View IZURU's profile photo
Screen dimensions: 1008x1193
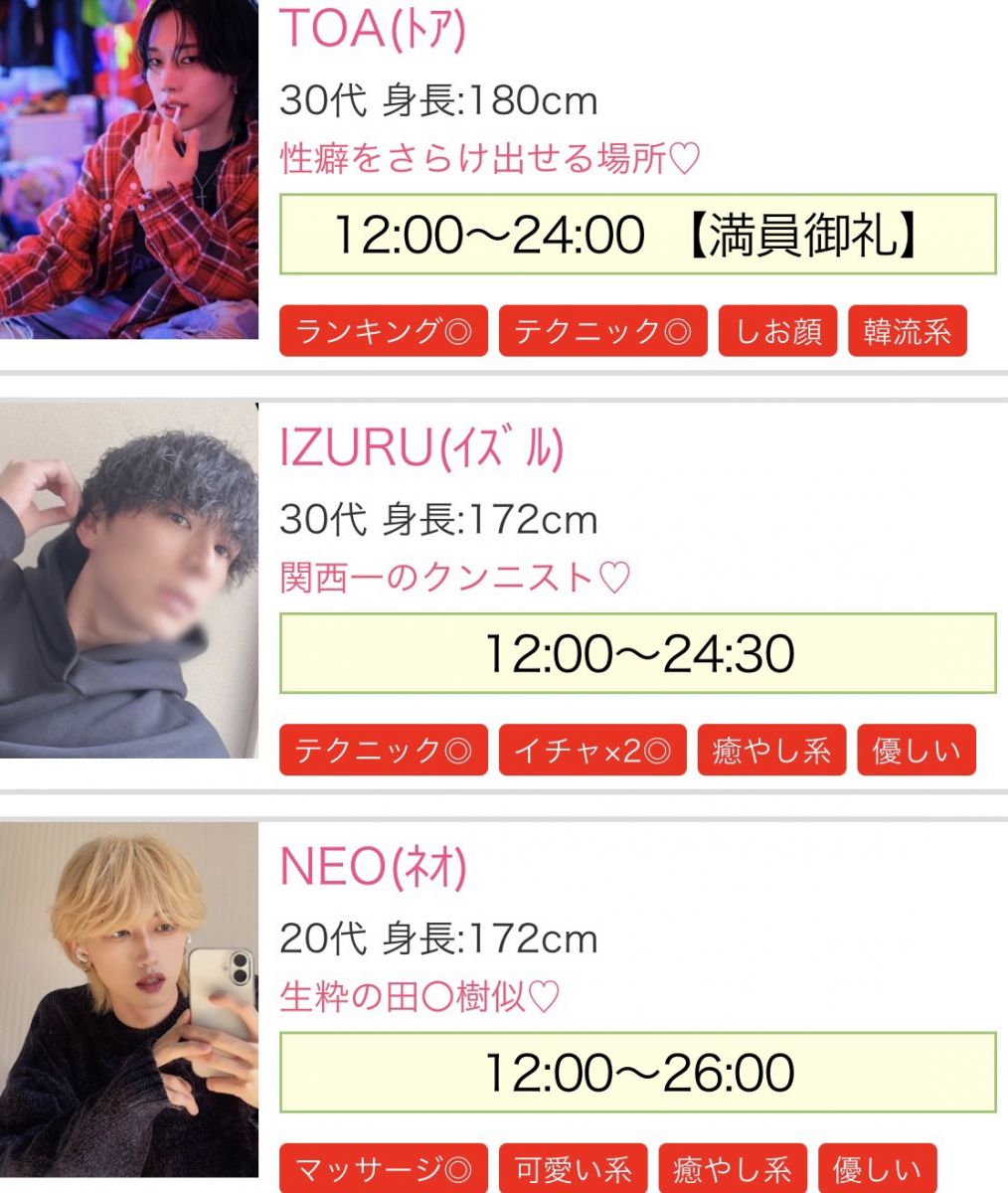point(129,581)
